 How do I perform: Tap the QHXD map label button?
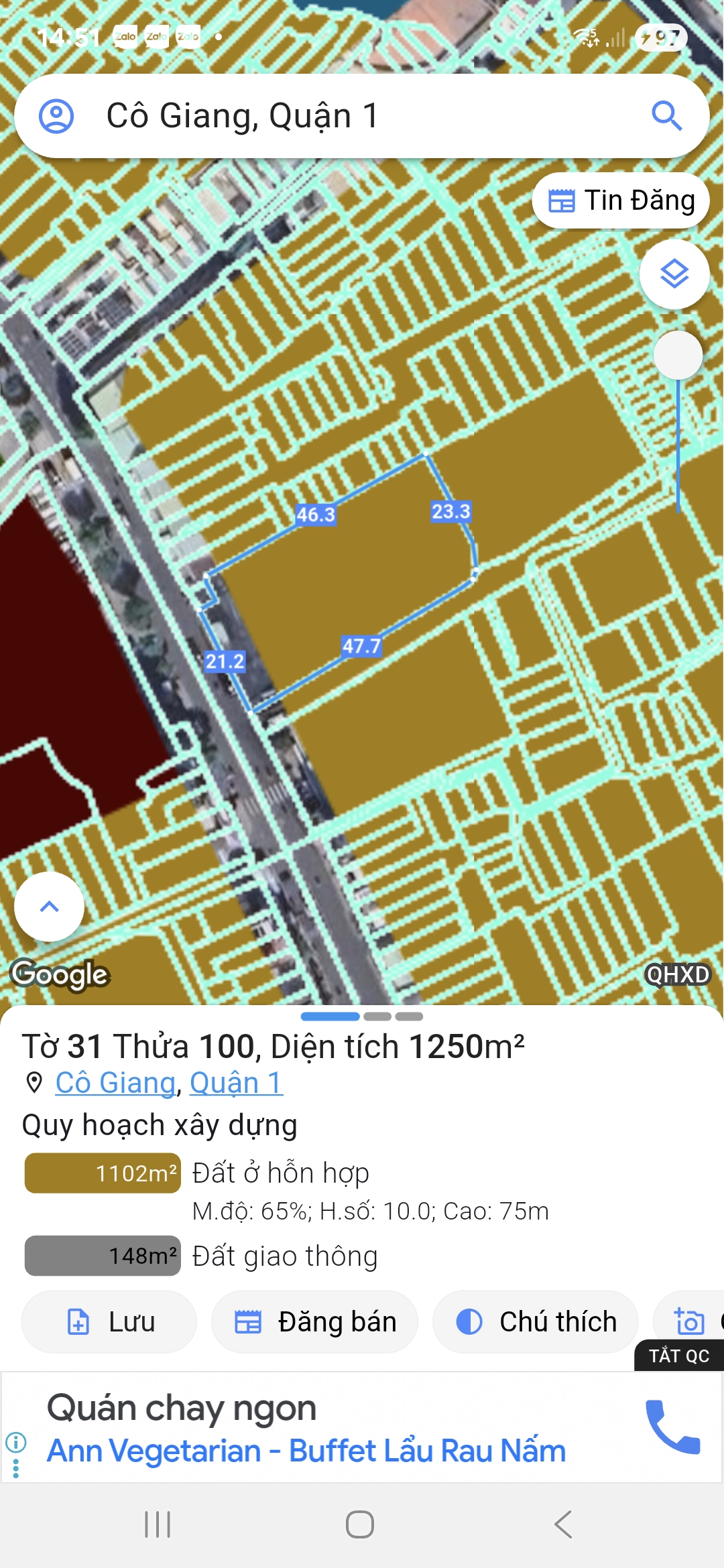(677, 974)
